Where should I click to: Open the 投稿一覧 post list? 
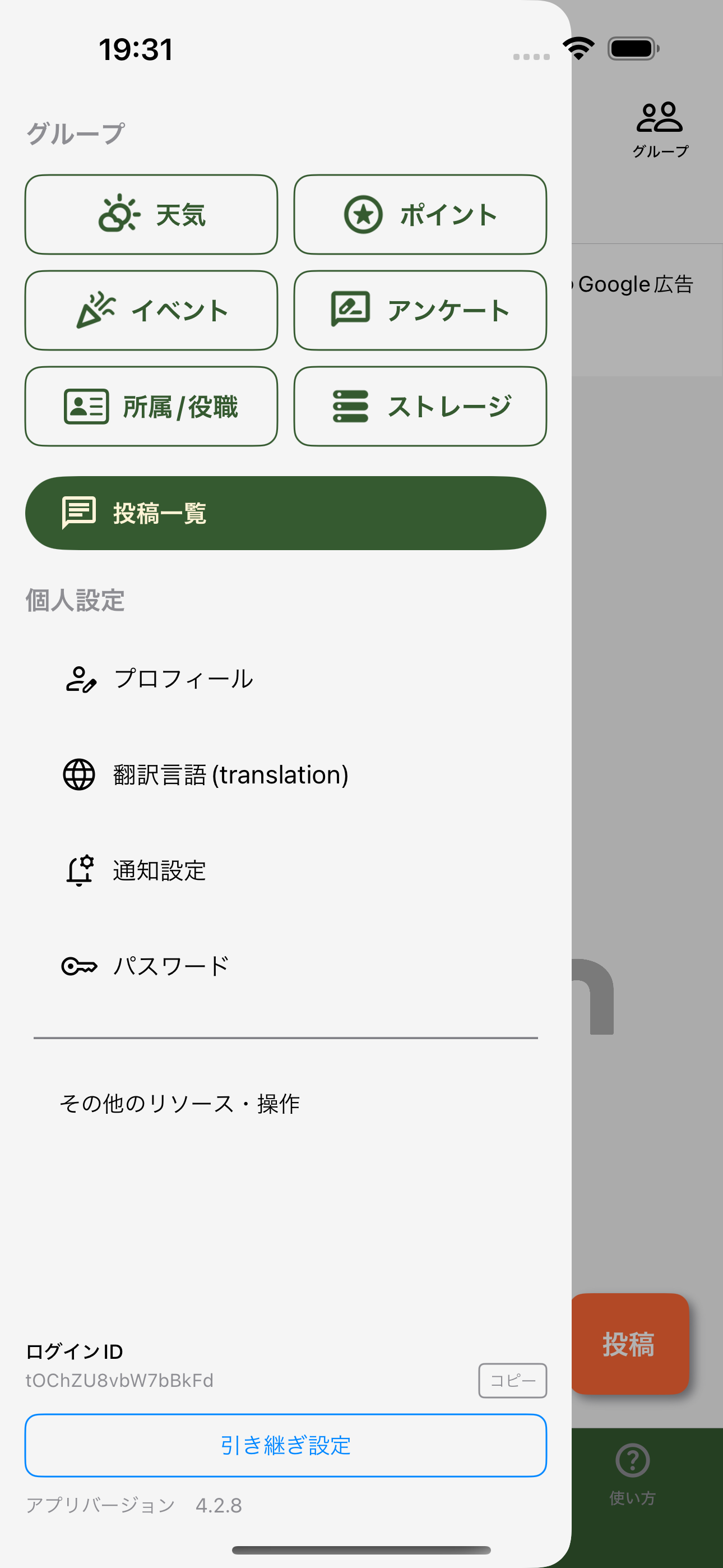pos(286,513)
